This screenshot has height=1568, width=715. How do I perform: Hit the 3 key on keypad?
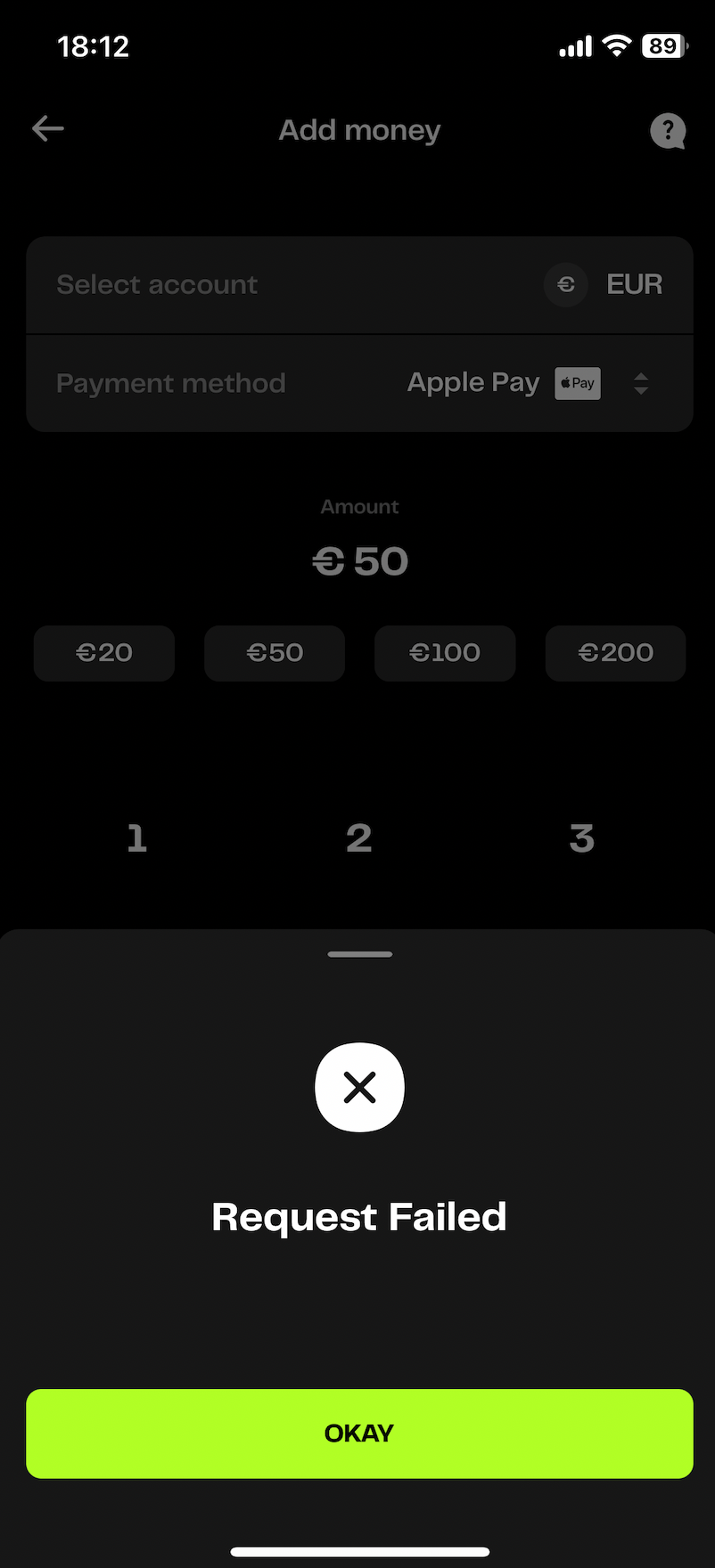(x=582, y=838)
